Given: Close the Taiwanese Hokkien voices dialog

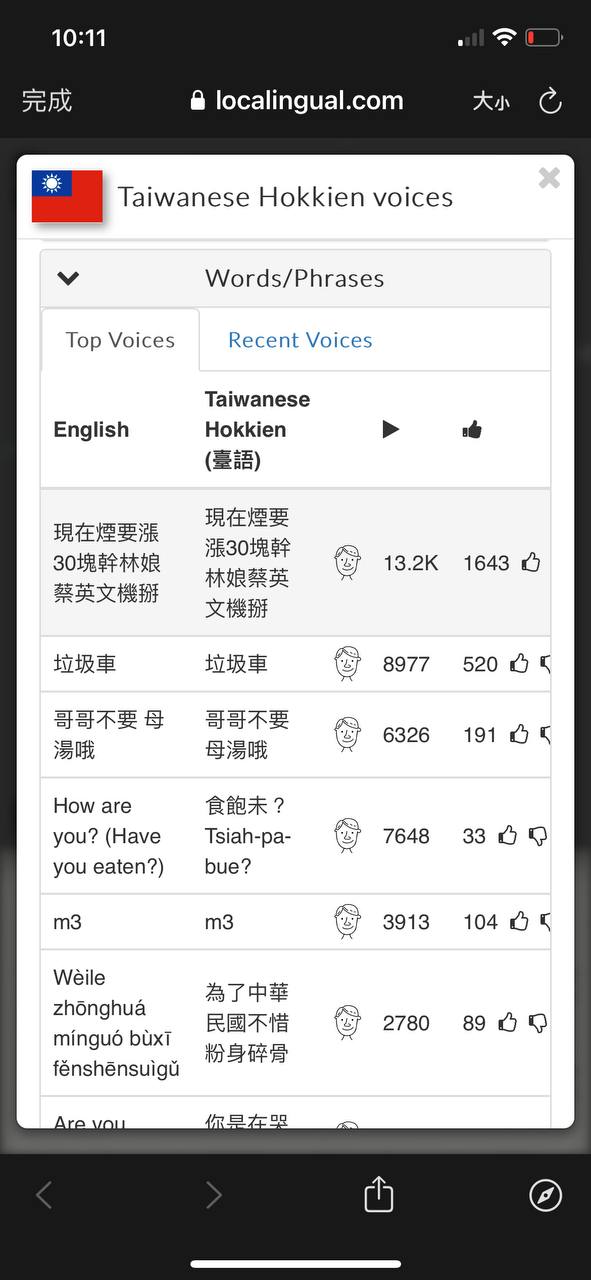Looking at the screenshot, I should [x=549, y=178].
